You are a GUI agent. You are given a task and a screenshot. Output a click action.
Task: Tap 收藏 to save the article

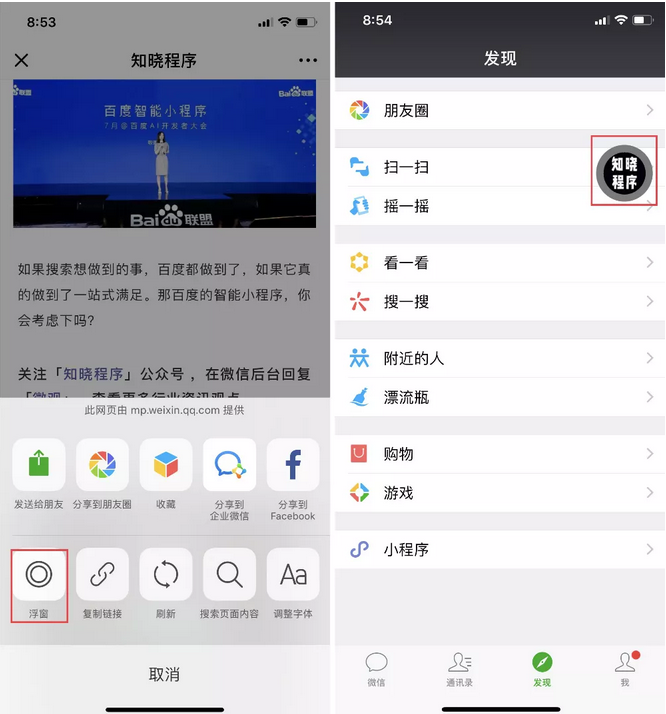(165, 465)
